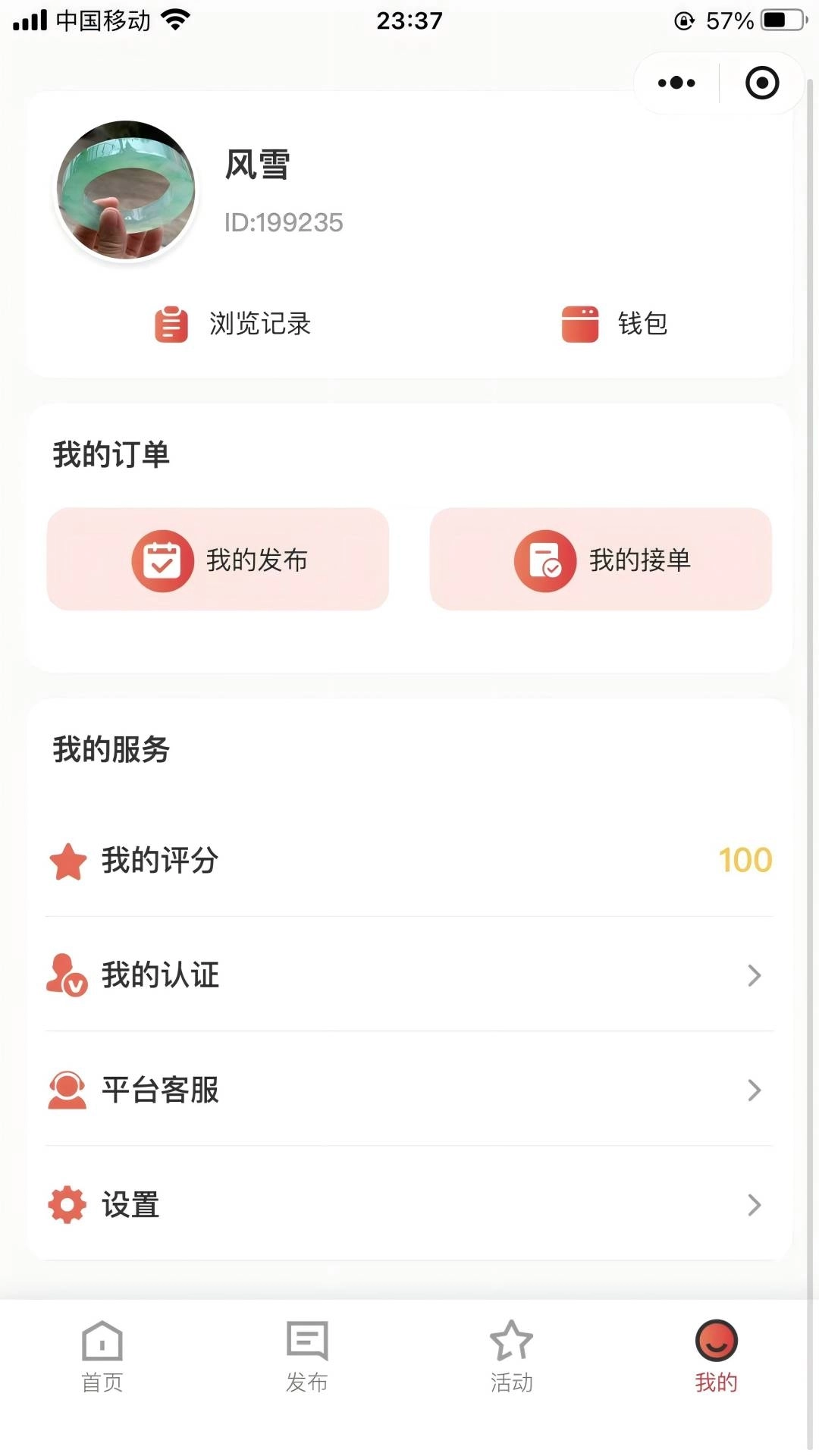Tap the 我的接单 order icon
Screen dimensions: 819x1456
pos(544,561)
